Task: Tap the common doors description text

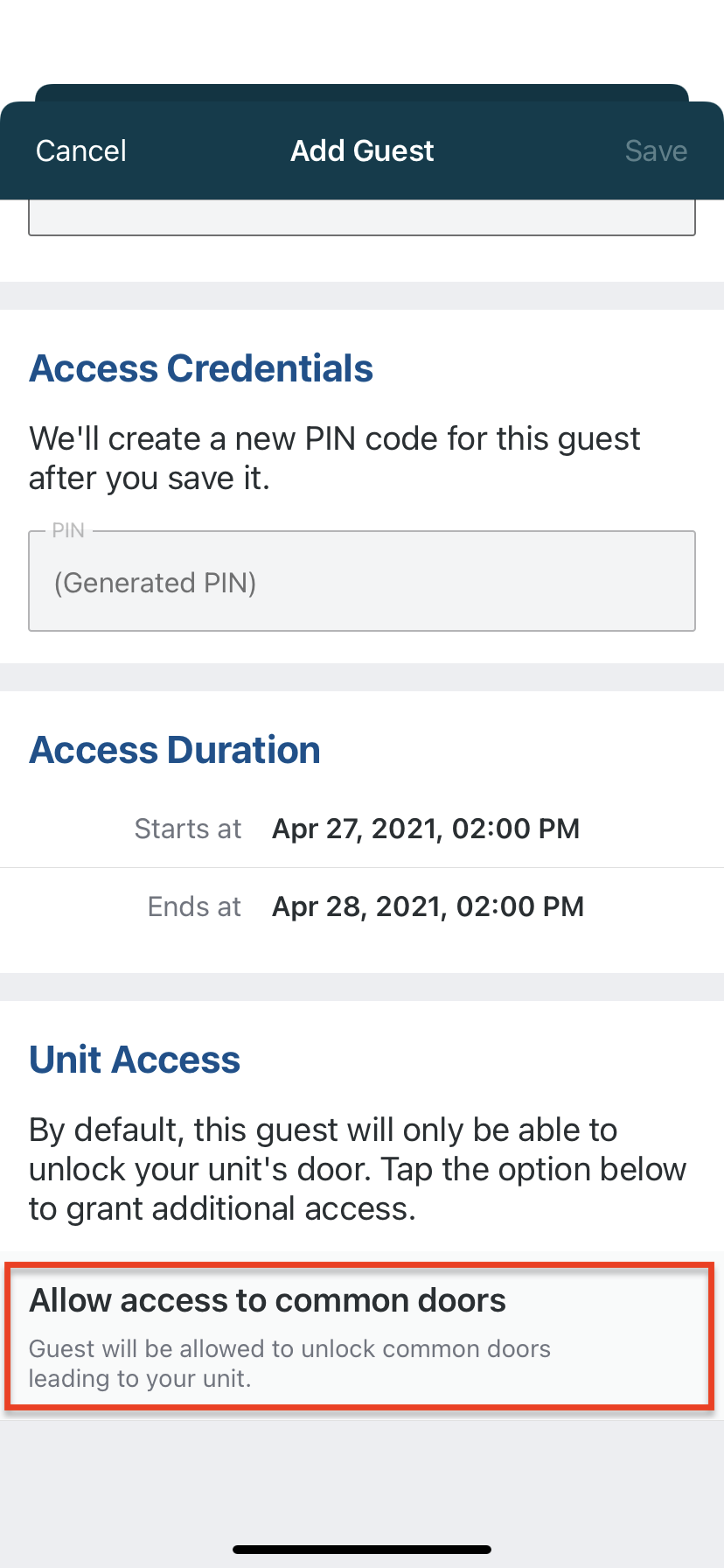Action: tap(289, 1363)
